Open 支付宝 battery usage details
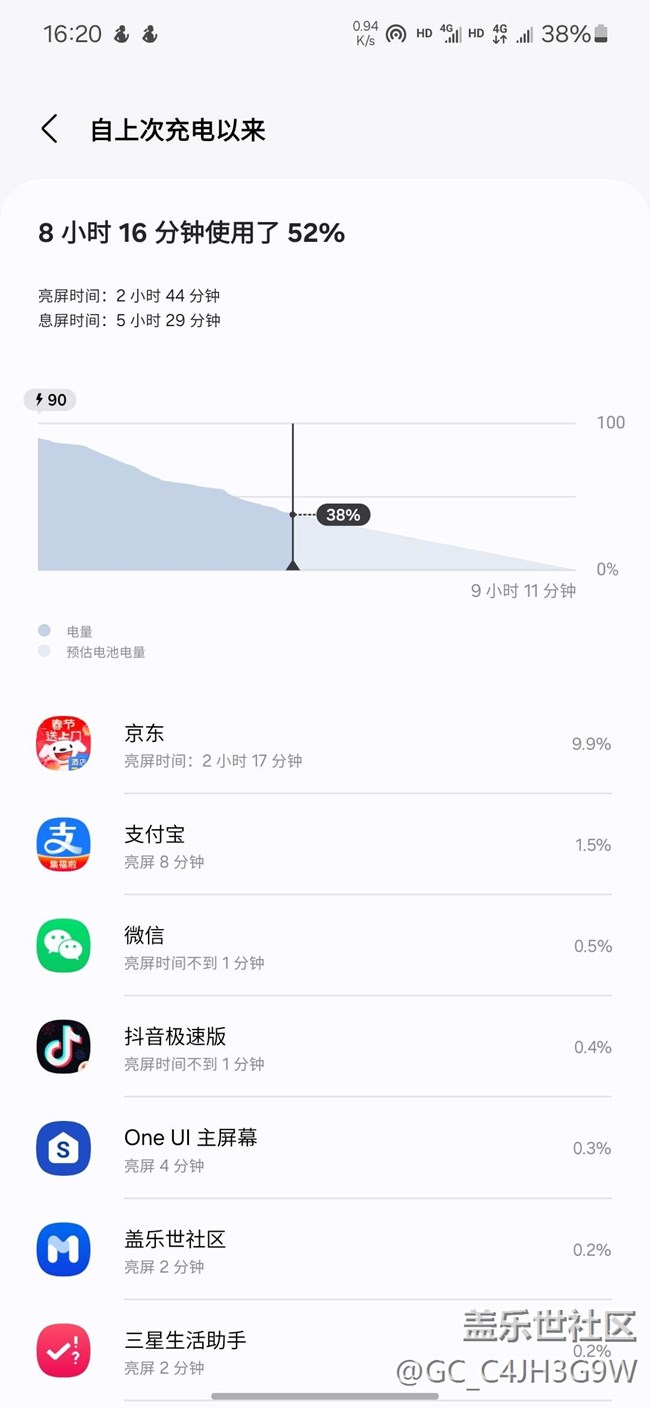Viewport: 650px width, 1408px height. pos(322,846)
